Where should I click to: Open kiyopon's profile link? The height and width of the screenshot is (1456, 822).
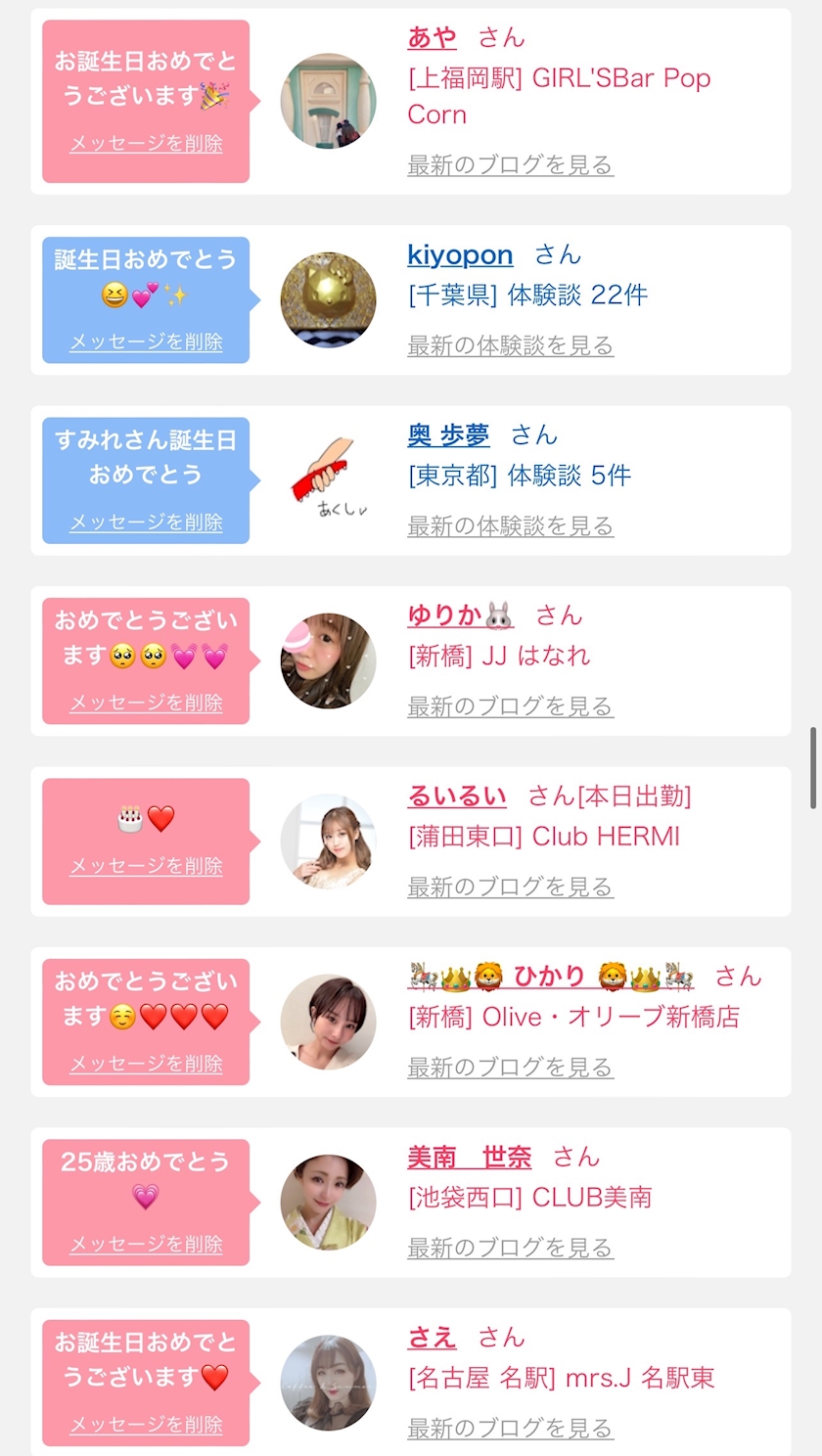pos(460,255)
